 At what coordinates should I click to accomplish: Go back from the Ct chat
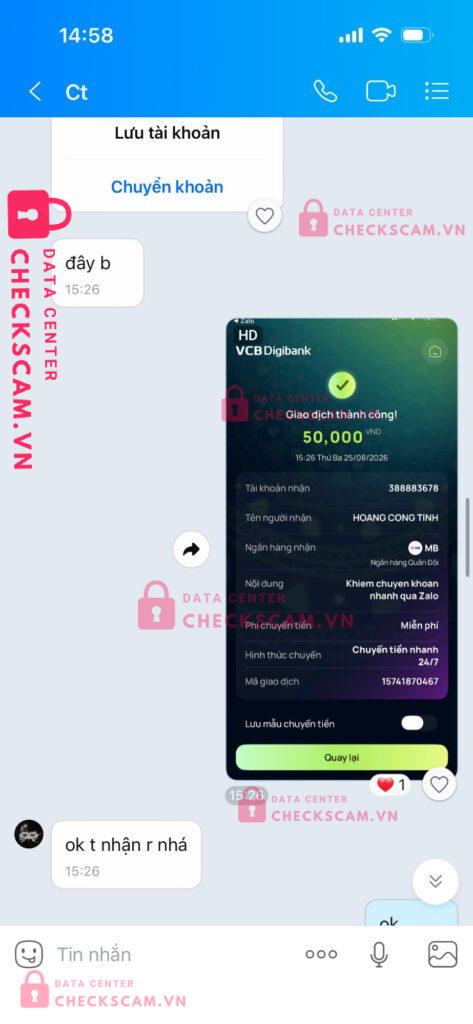35,91
